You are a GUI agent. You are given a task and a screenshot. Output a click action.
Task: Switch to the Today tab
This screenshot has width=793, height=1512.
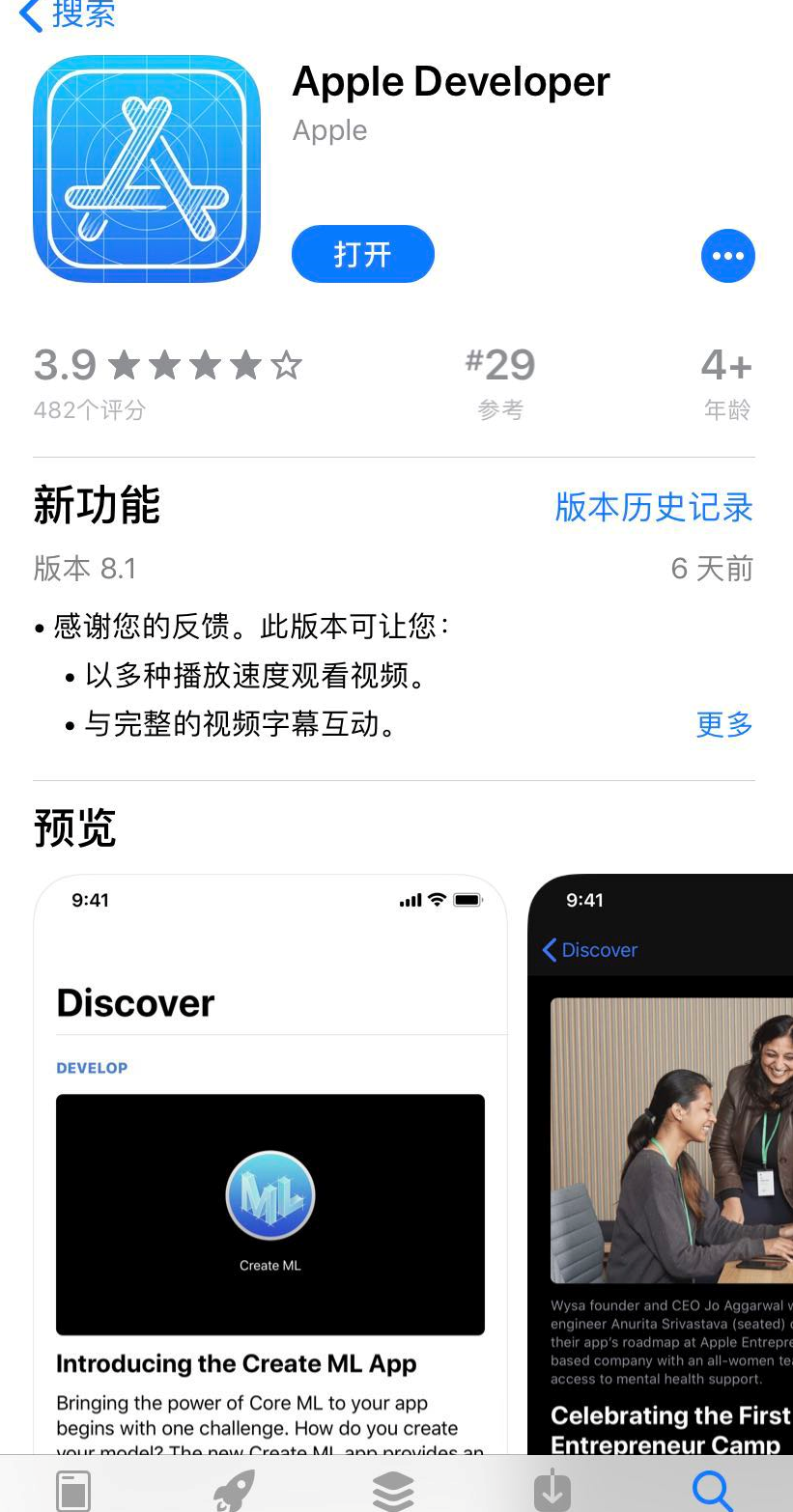(73, 1489)
